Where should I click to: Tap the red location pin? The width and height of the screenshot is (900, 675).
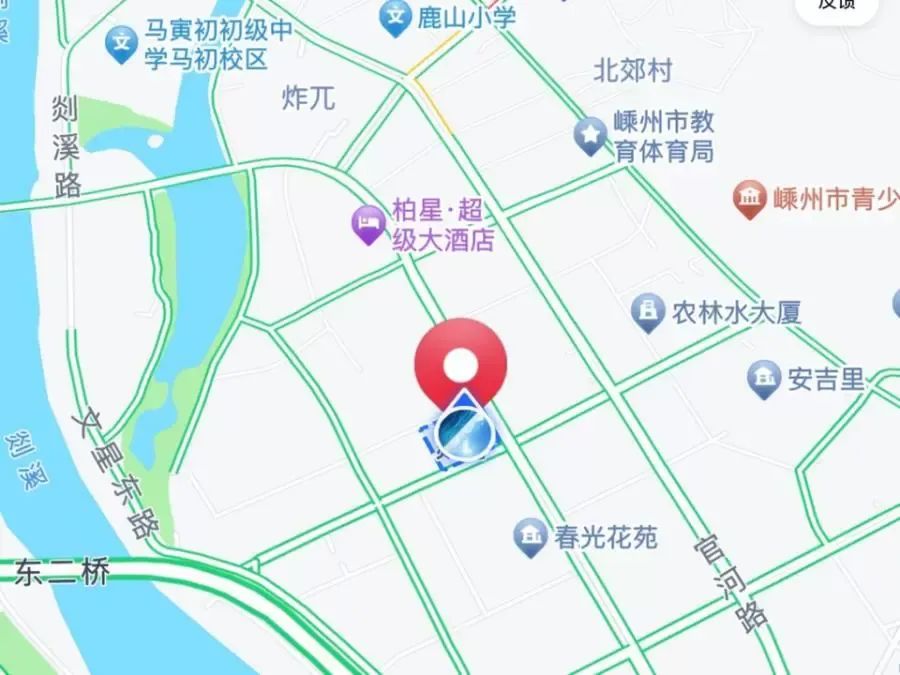[x=461, y=363]
